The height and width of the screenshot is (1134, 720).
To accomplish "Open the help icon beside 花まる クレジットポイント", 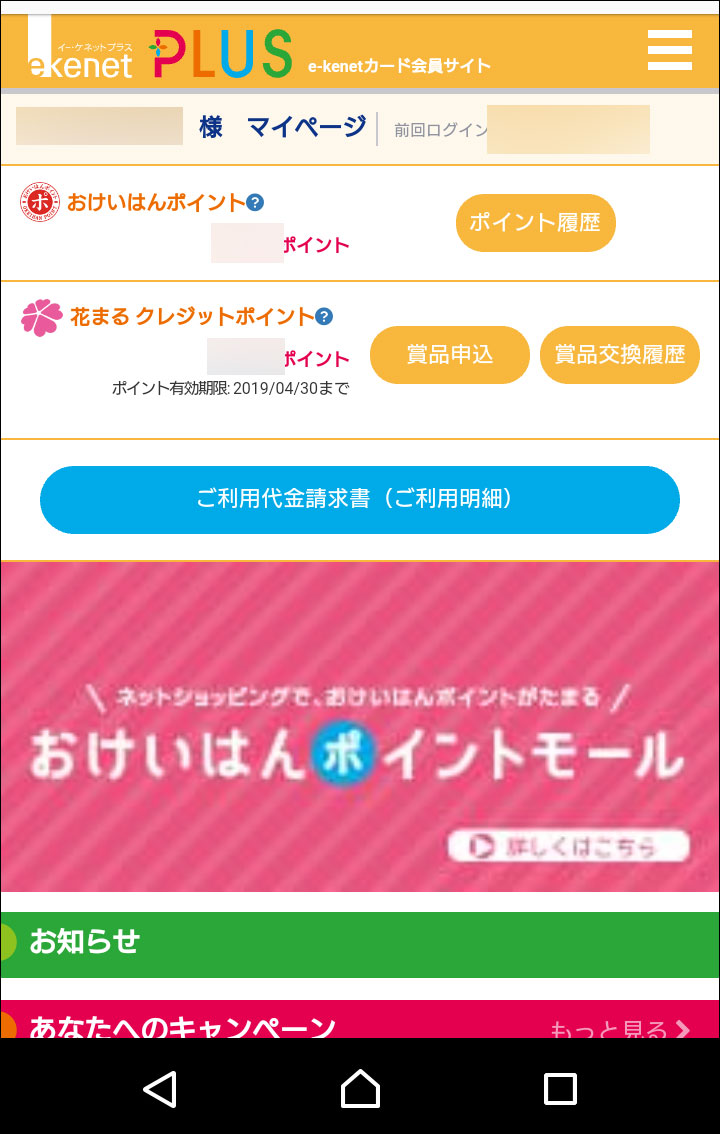I will pos(324,317).
